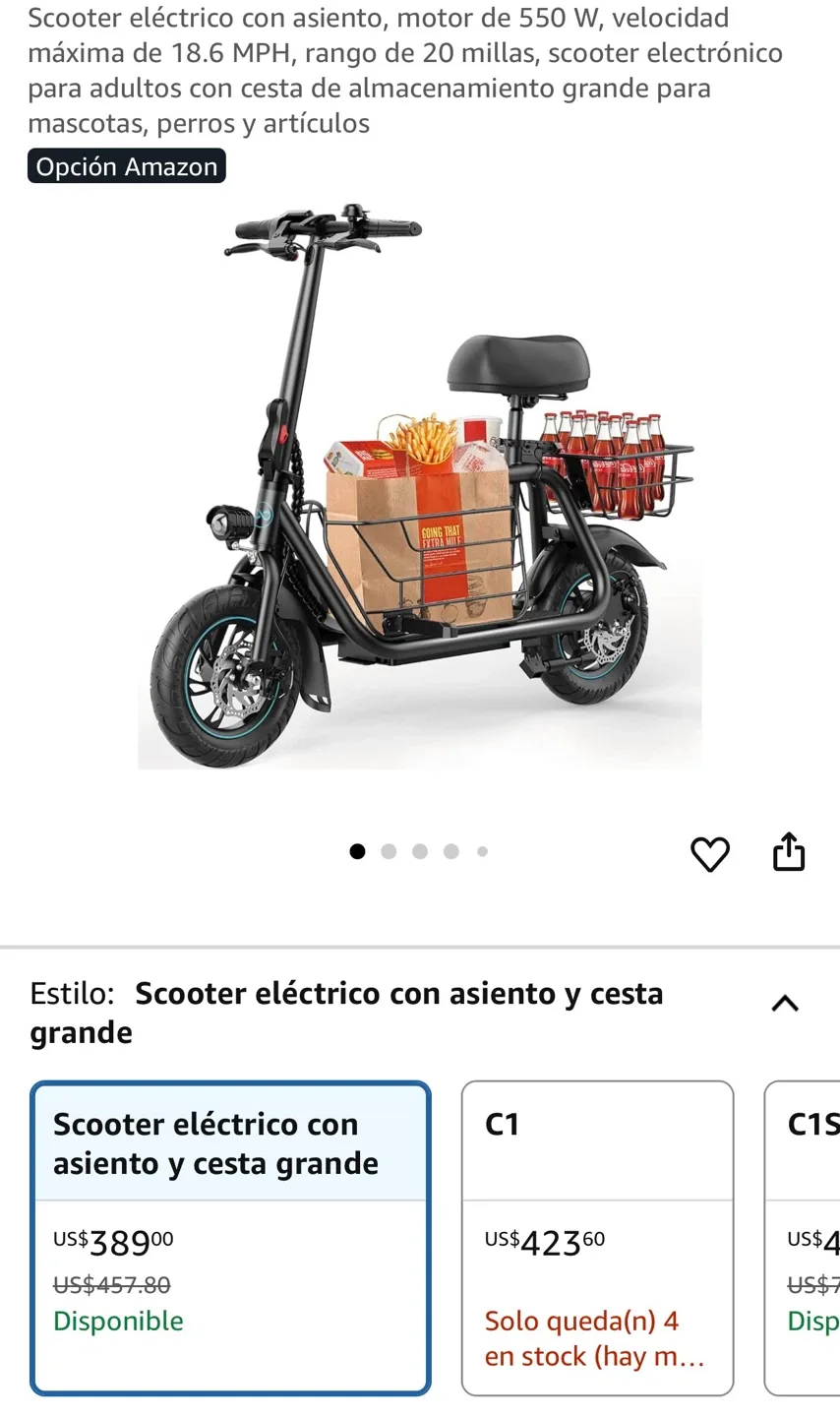The width and height of the screenshot is (840, 1417).
Task: Click the stock warning for C1
Action: coord(590,1338)
